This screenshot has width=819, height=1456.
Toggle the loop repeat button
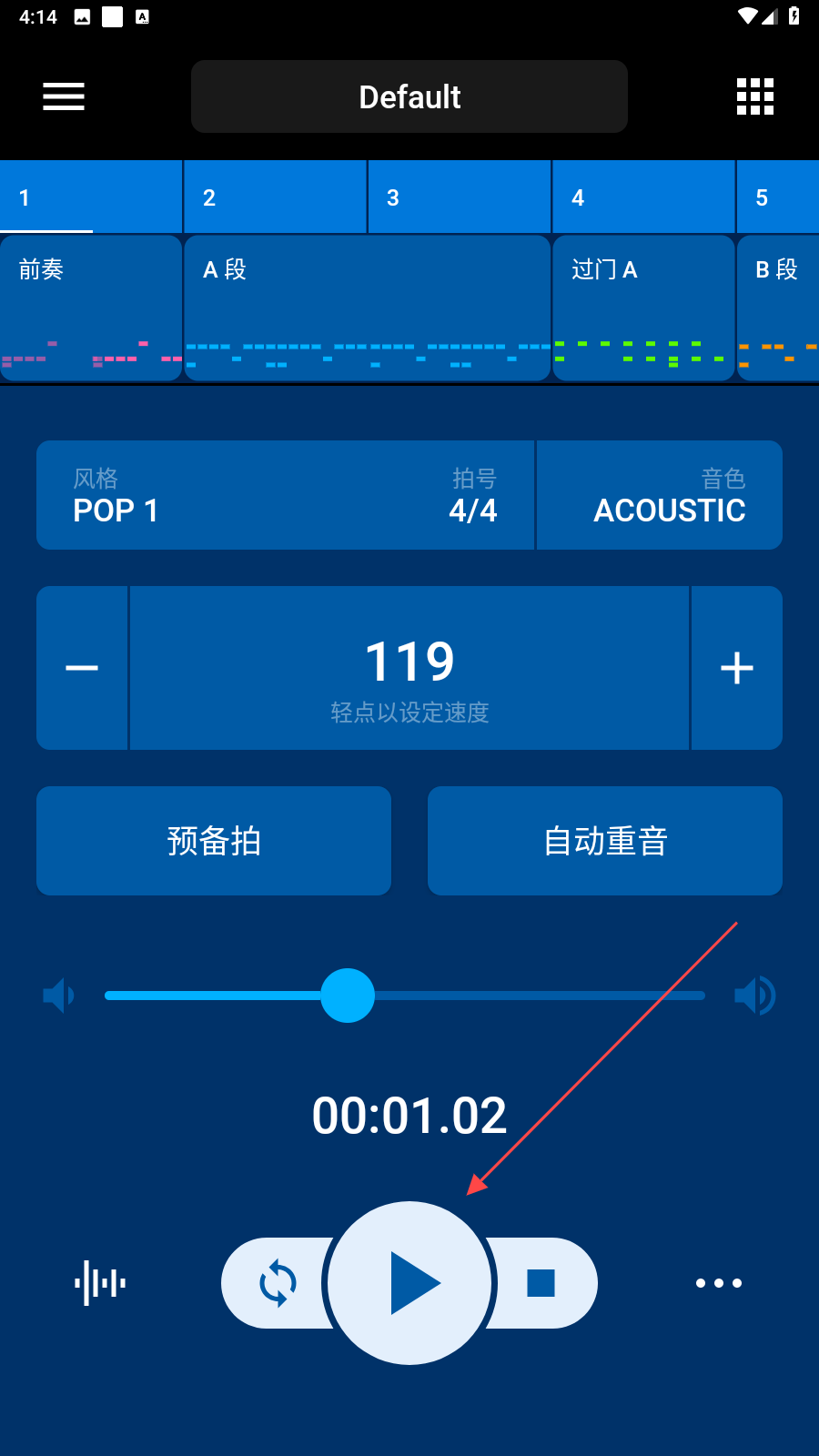277,1283
